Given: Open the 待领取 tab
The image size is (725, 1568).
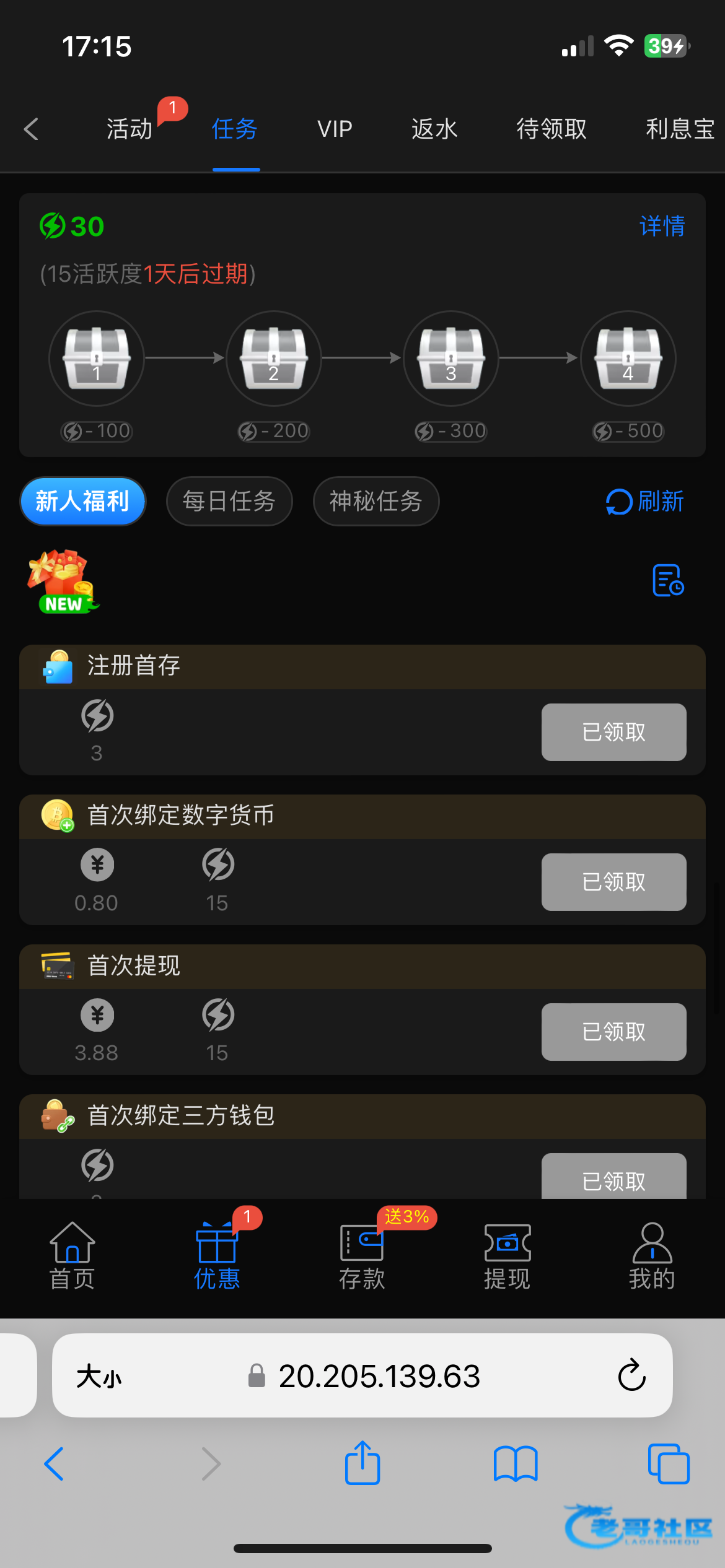Looking at the screenshot, I should pos(551,129).
